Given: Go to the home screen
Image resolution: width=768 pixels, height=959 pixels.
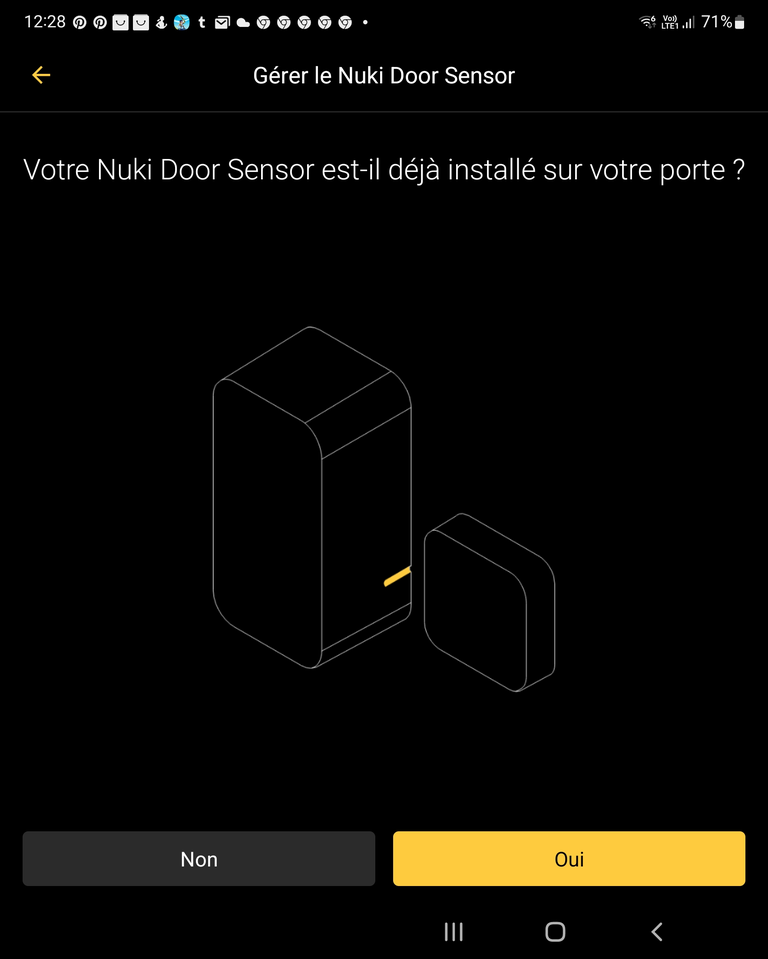Looking at the screenshot, I should pyautogui.click(x=555, y=932).
